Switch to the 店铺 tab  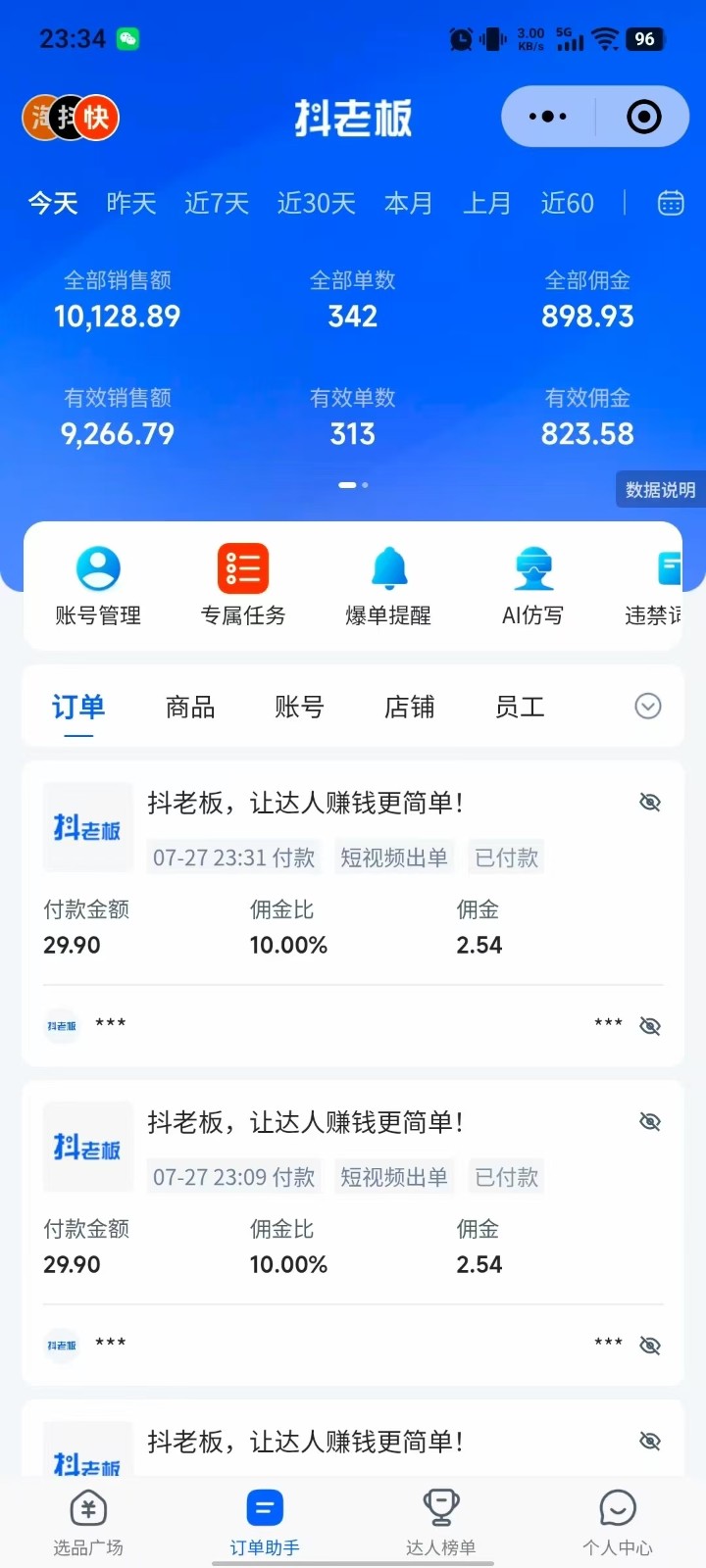pyautogui.click(x=409, y=707)
